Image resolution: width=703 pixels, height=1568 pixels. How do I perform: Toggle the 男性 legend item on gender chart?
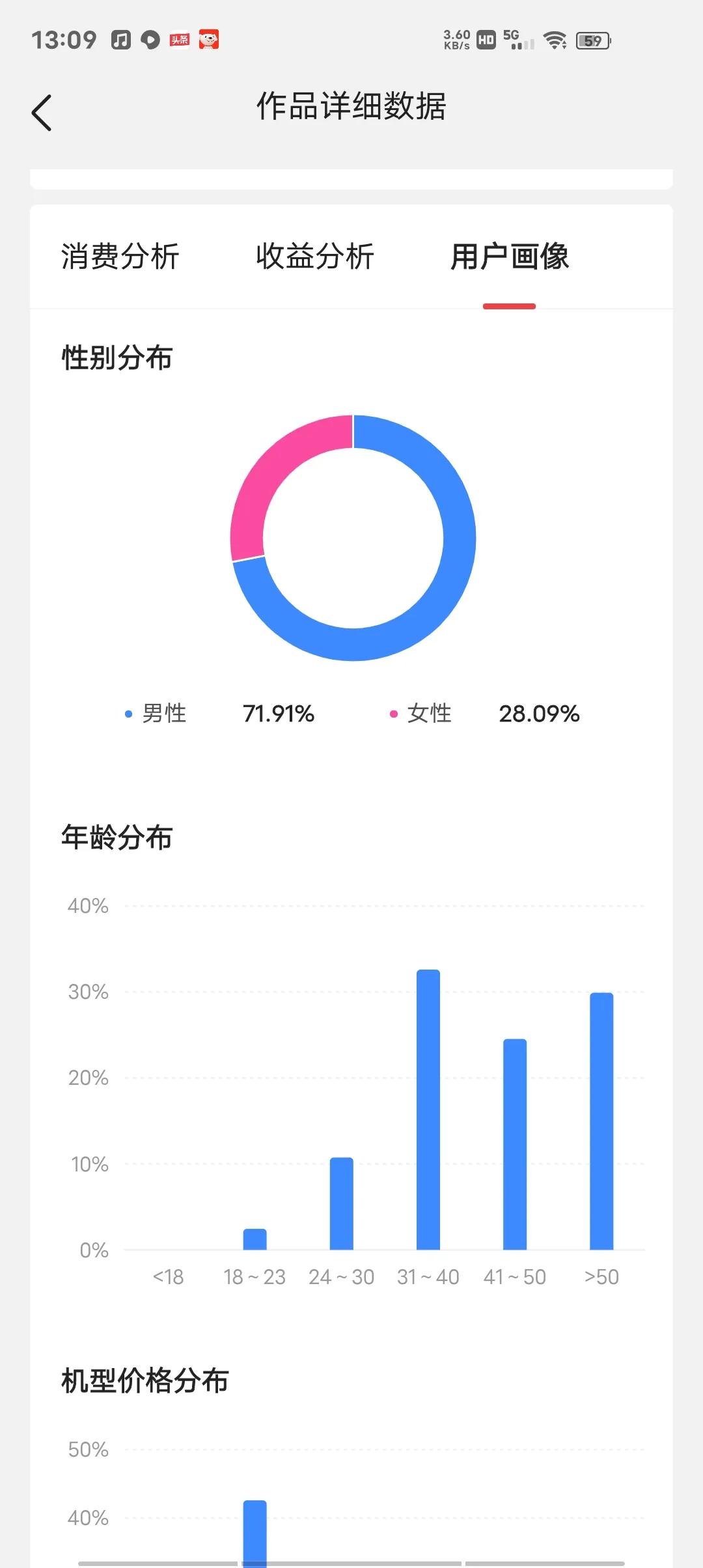[159, 713]
